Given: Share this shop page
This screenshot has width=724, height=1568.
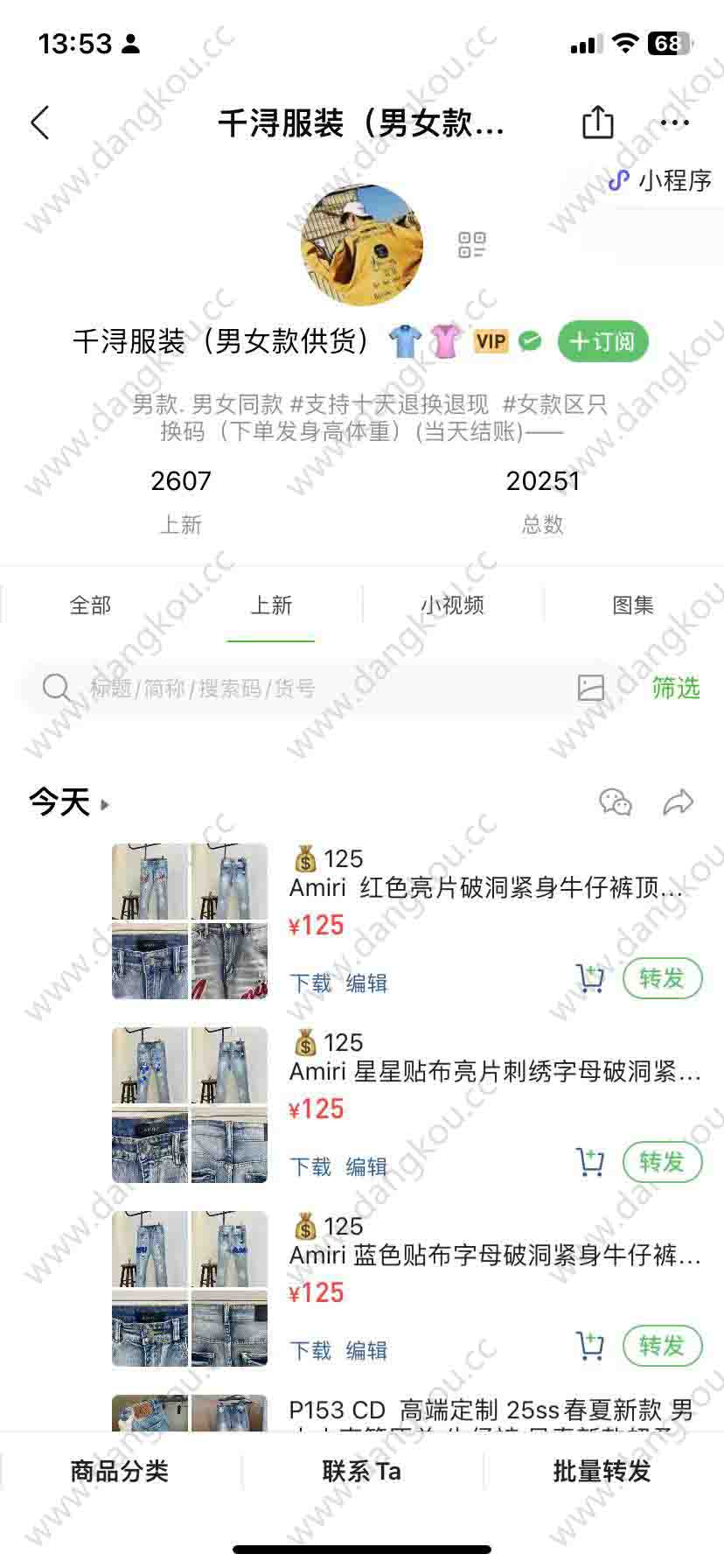Looking at the screenshot, I should [x=598, y=122].
